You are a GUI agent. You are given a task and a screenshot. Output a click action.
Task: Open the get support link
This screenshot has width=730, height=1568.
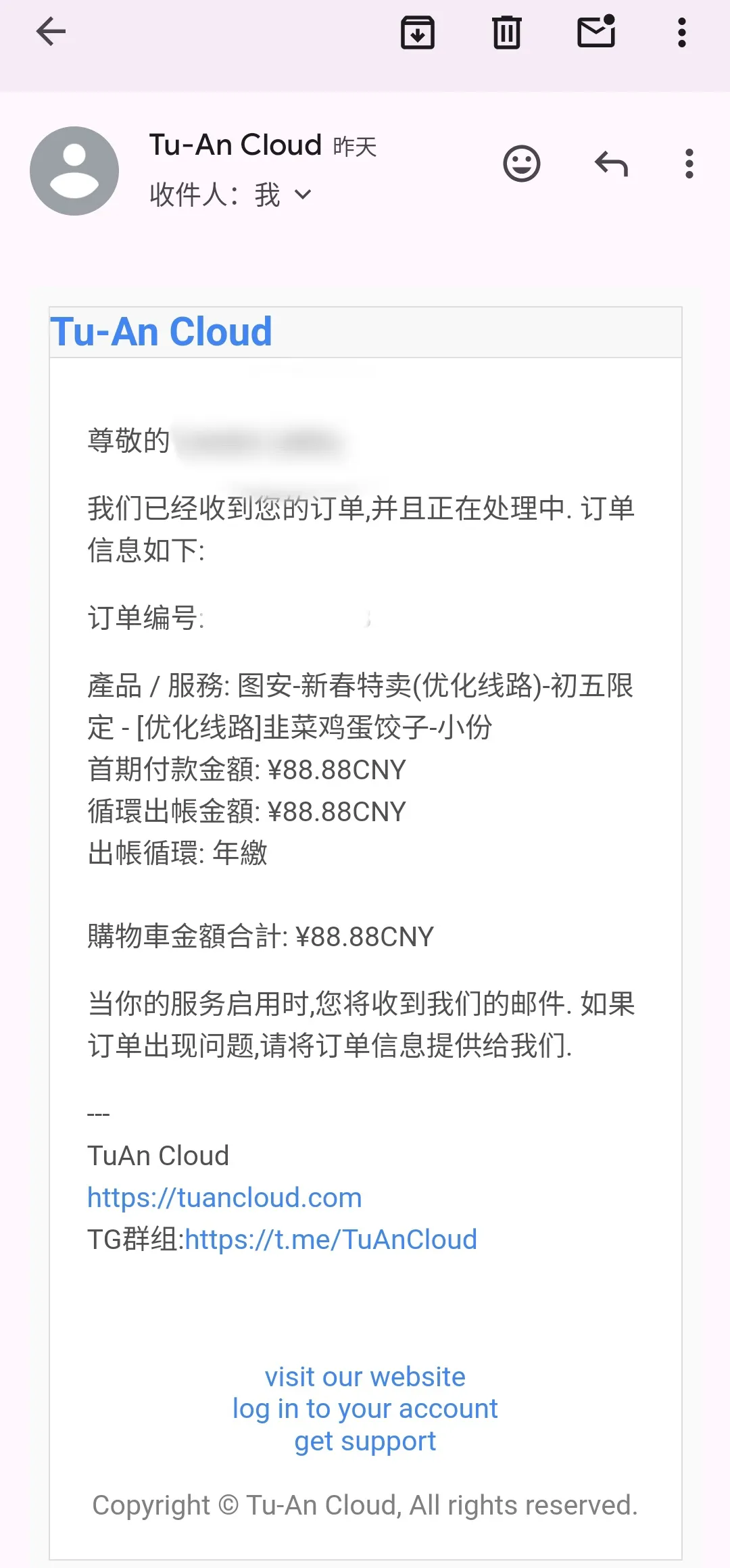(365, 1442)
